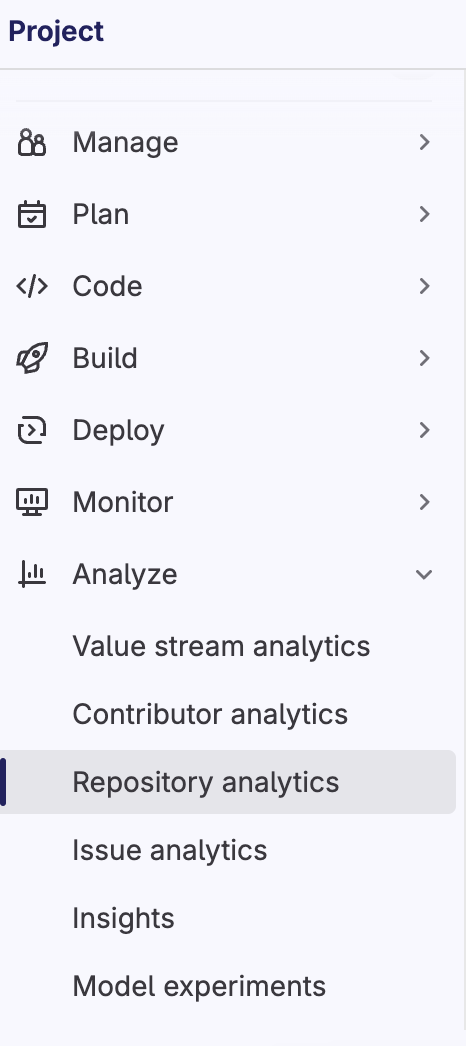Collapse the Analyze section
The width and height of the screenshot is (466, 1046).
tap(228, 574)
